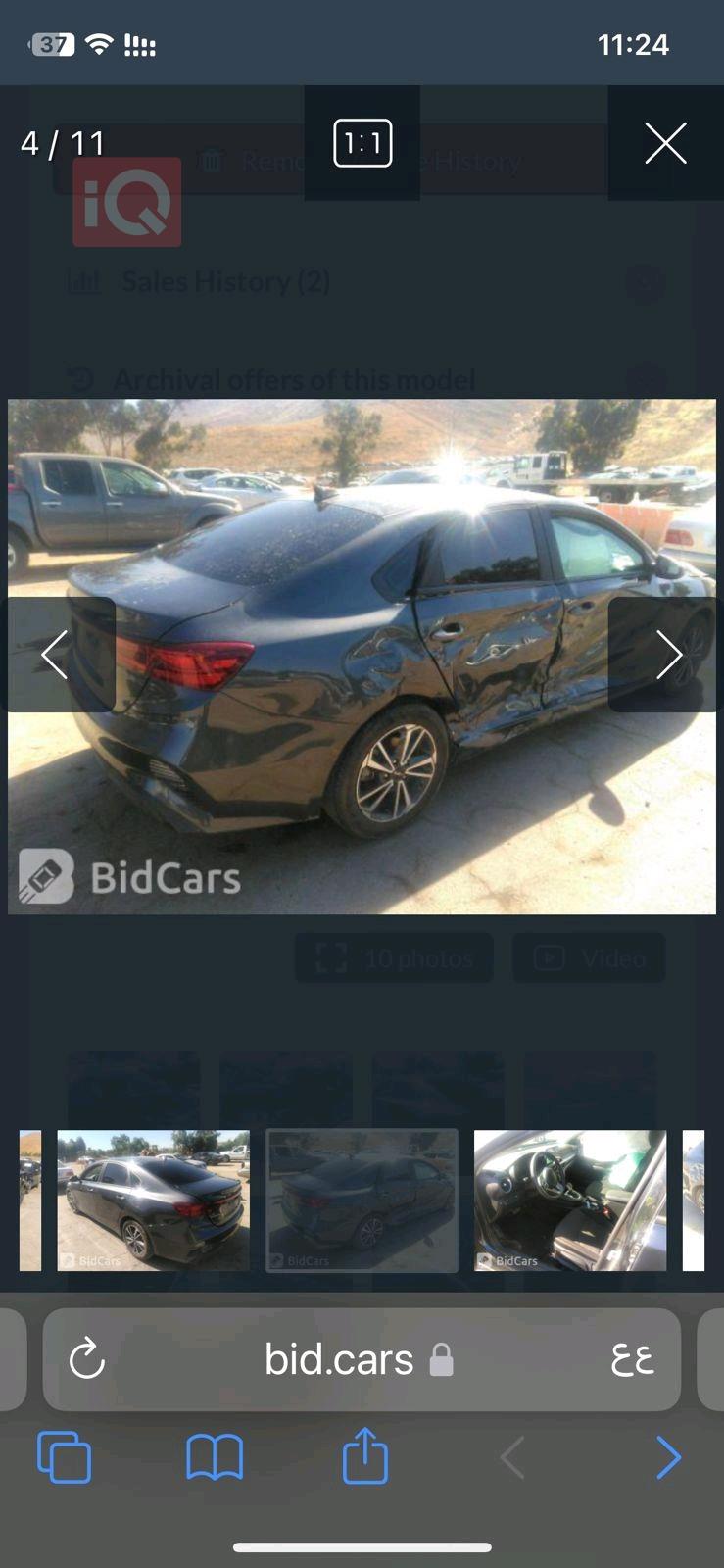Go forward in browser history
The image size is (724, 1568).
(668, 1457)
